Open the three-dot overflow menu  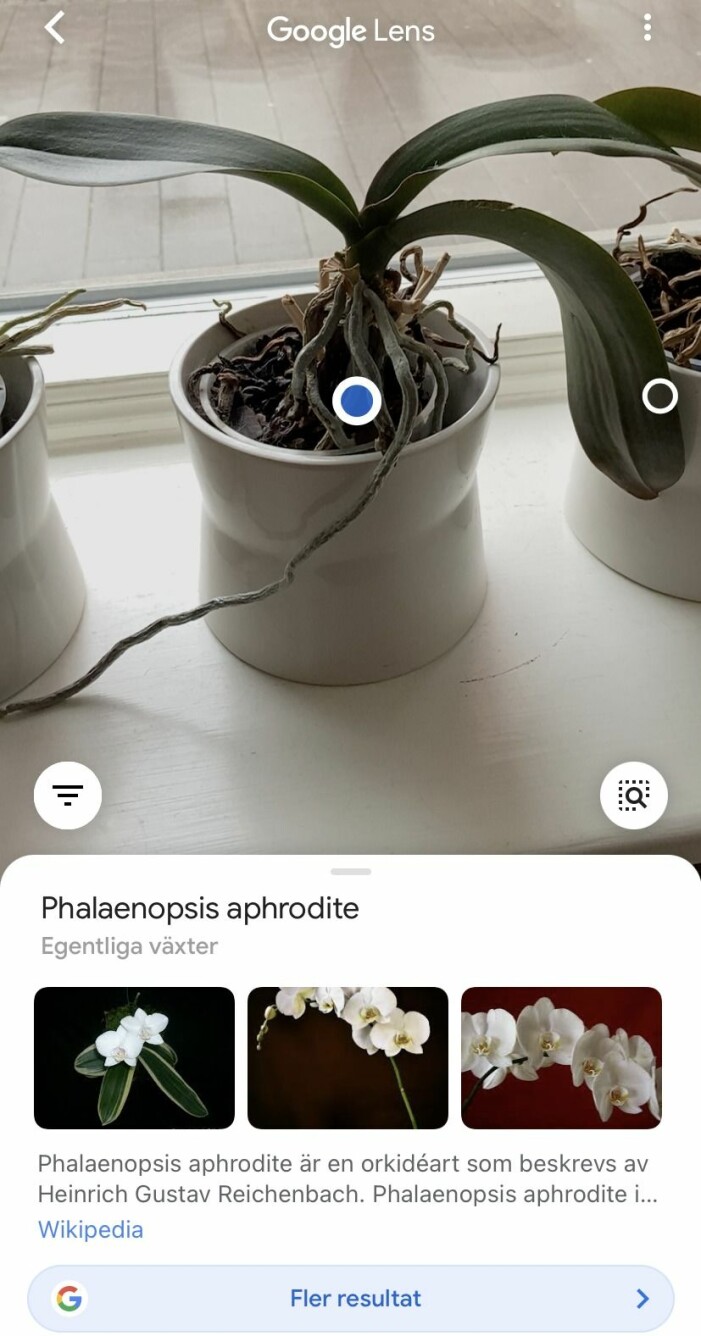(647, 28)
